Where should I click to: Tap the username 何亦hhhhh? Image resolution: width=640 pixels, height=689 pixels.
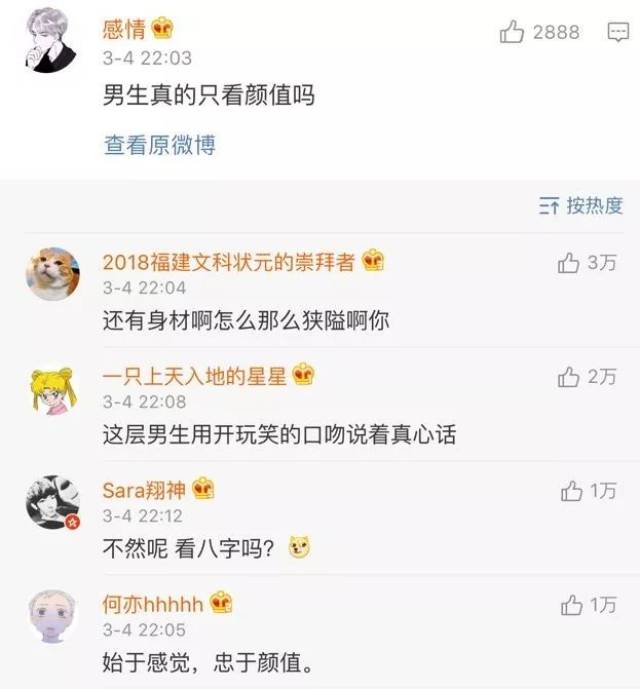click(x=153, y=604)
